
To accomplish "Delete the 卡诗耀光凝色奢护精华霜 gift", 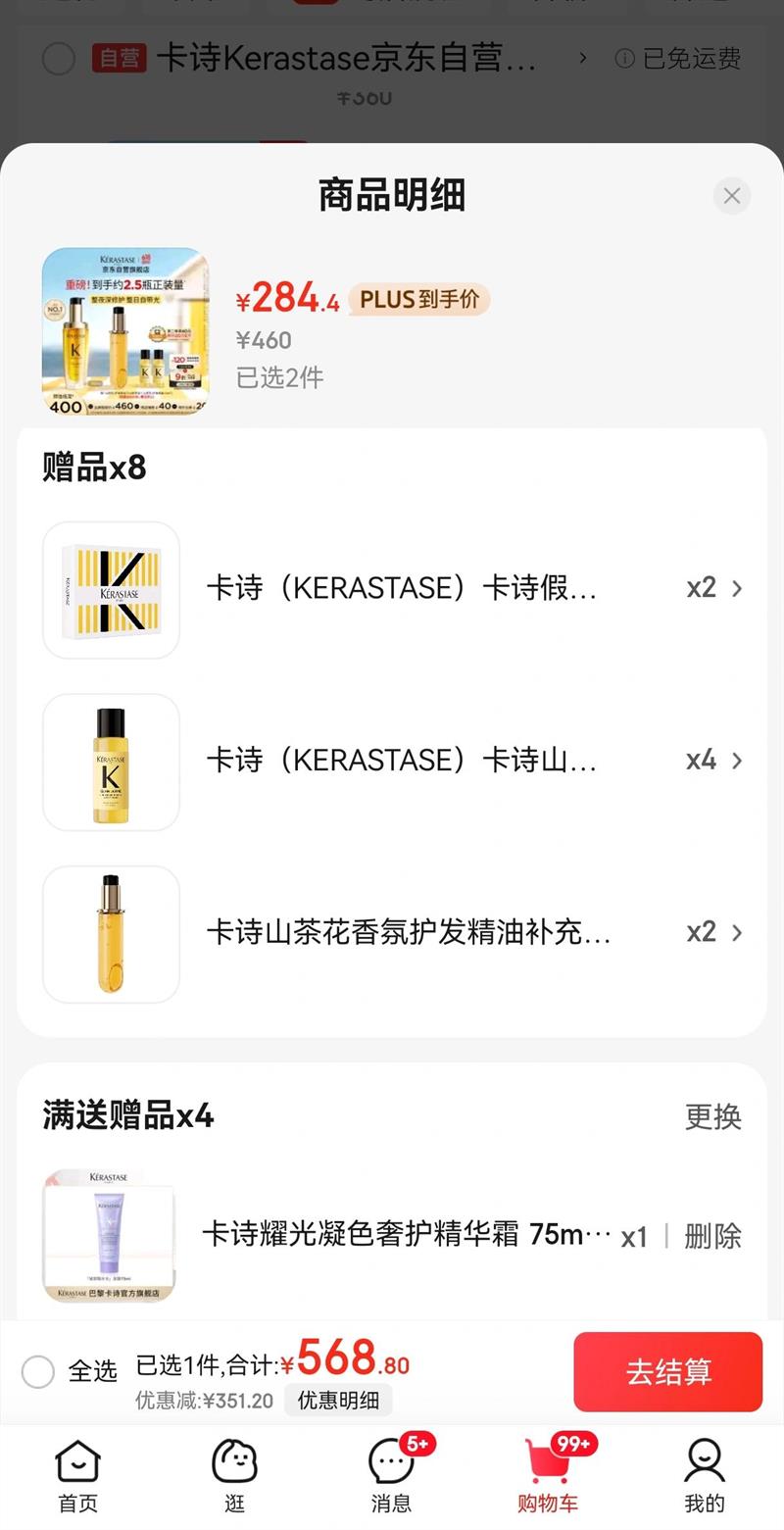I will [x=712, y=1236].
